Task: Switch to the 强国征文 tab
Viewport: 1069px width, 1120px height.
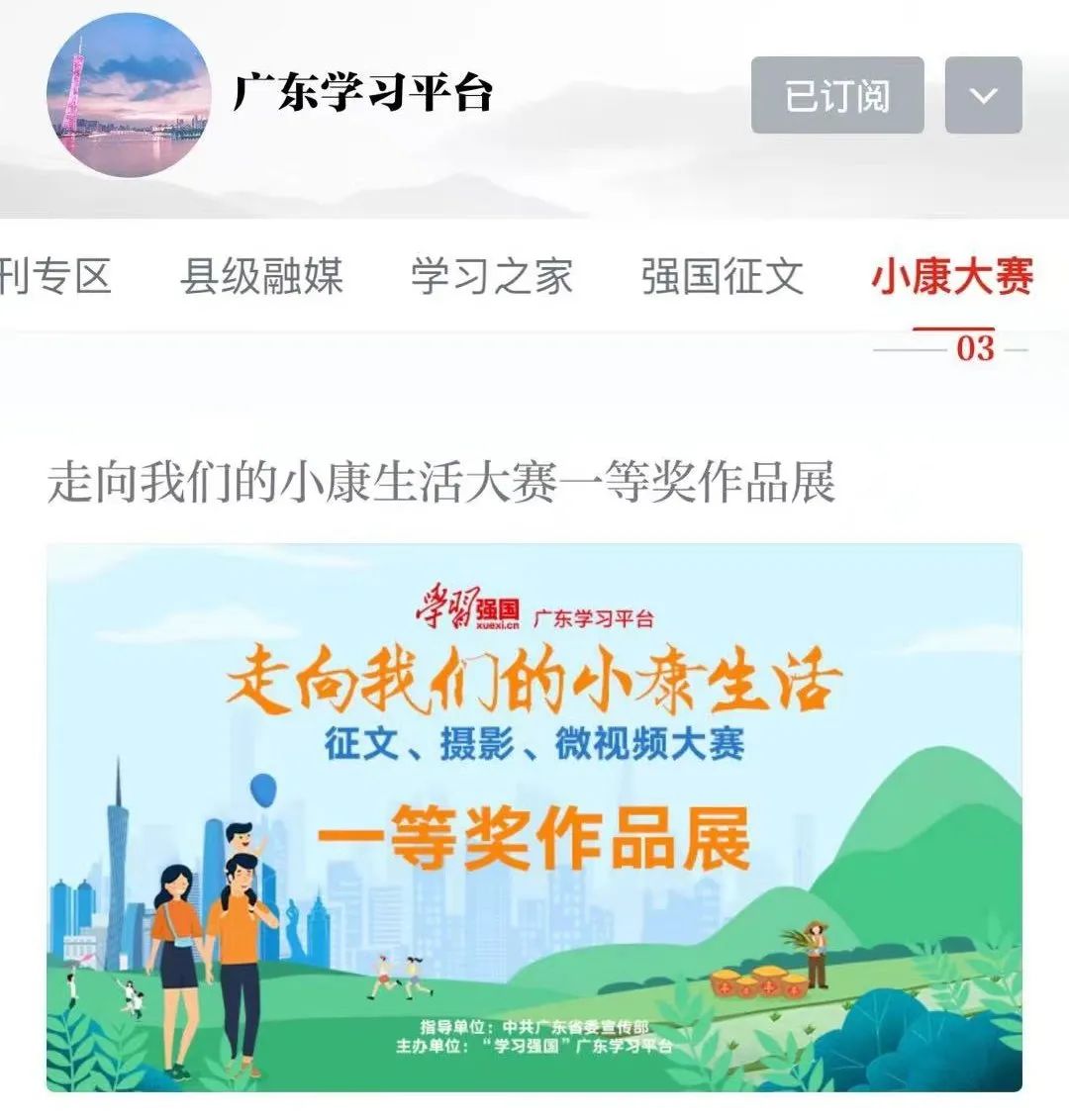Action: (x=722, y=276)
